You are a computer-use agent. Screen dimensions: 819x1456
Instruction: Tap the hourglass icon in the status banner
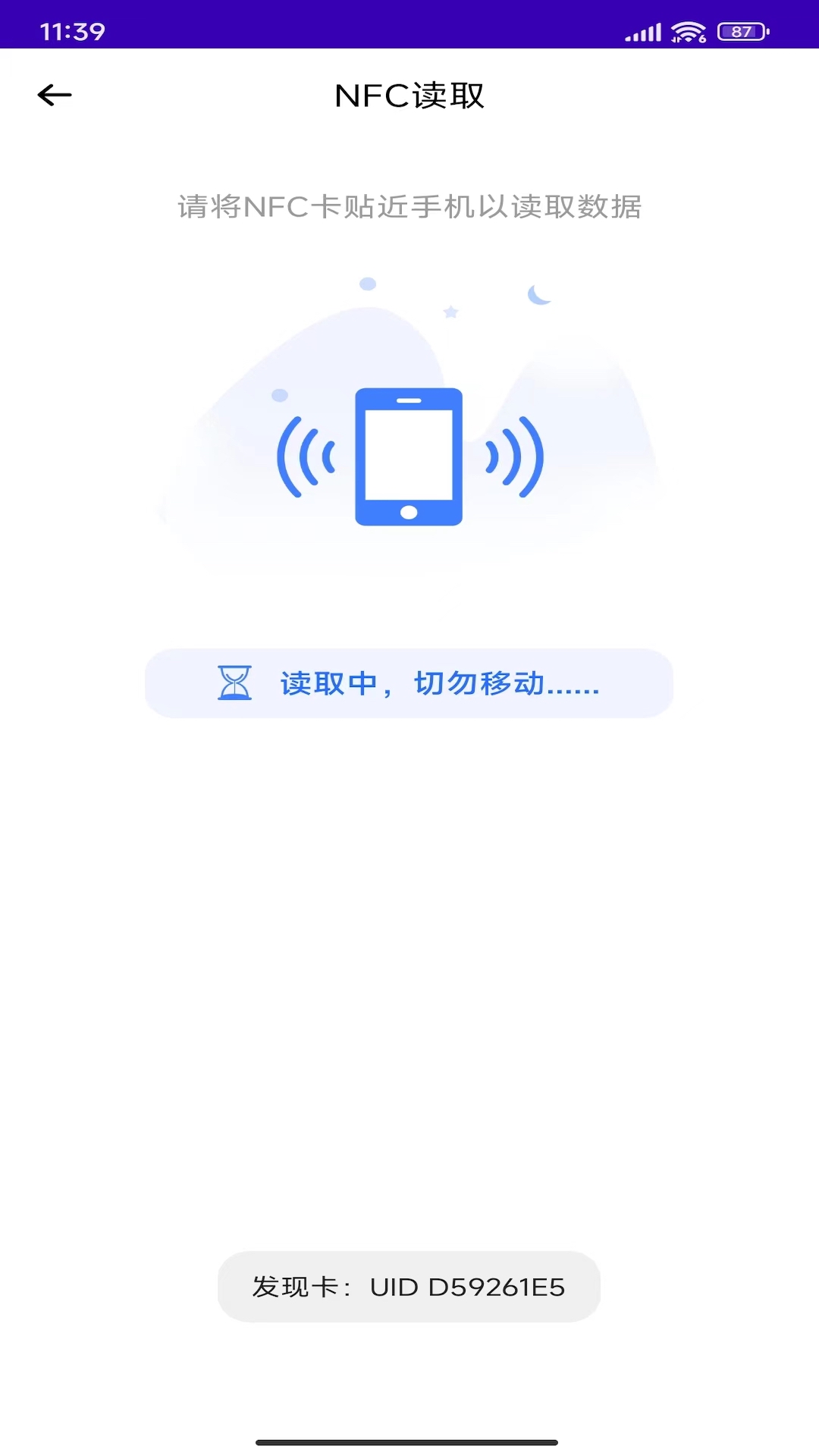[232, 682]
